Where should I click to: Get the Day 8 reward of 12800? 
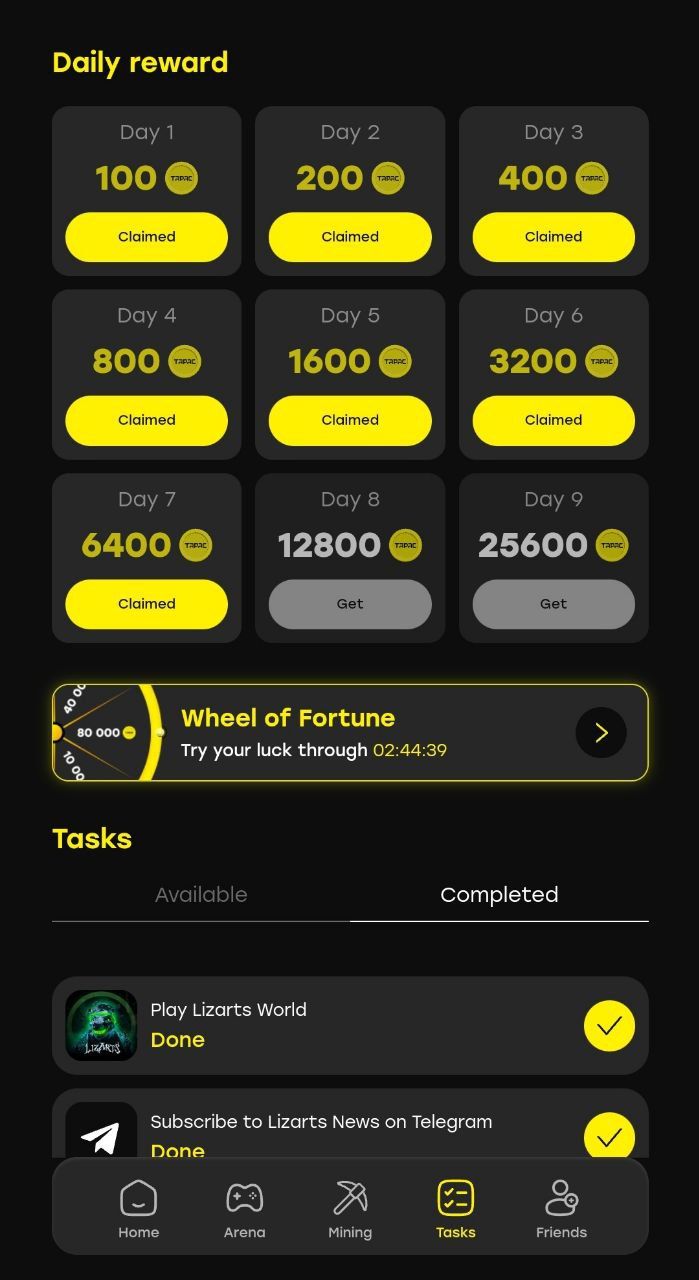350,604
